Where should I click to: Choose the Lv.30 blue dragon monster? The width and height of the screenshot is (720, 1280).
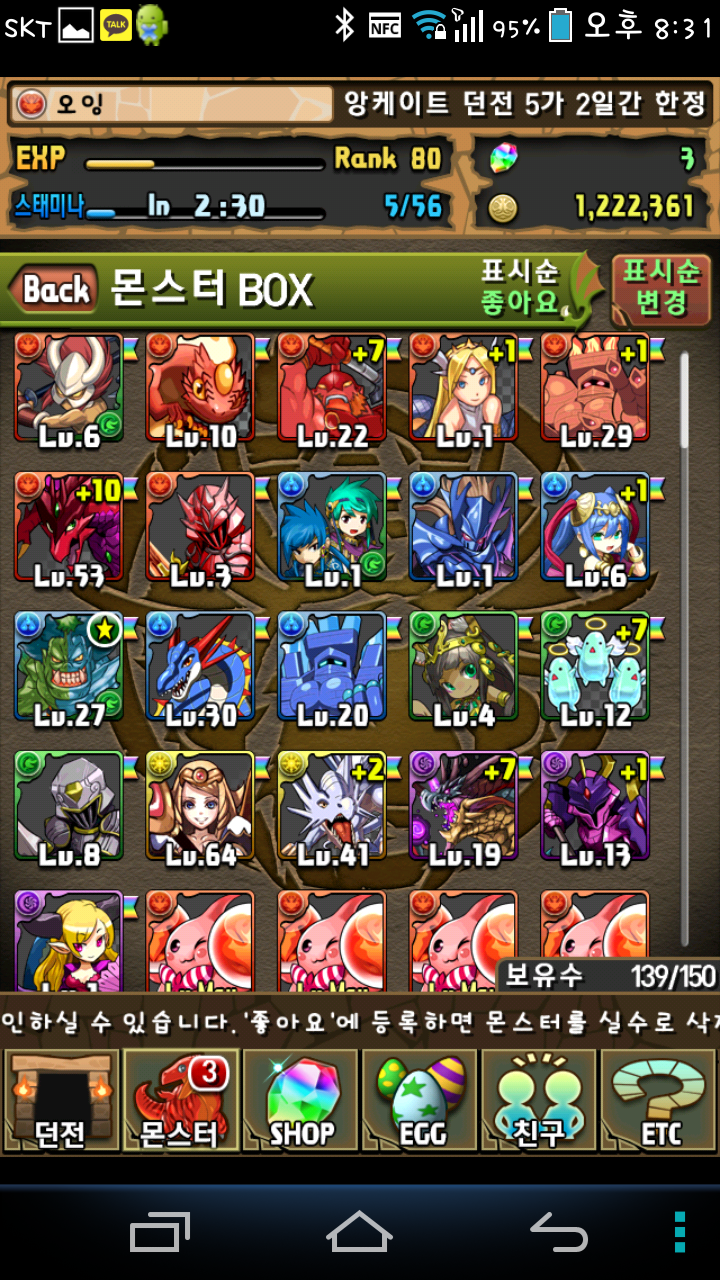click(x=200, y=668)
